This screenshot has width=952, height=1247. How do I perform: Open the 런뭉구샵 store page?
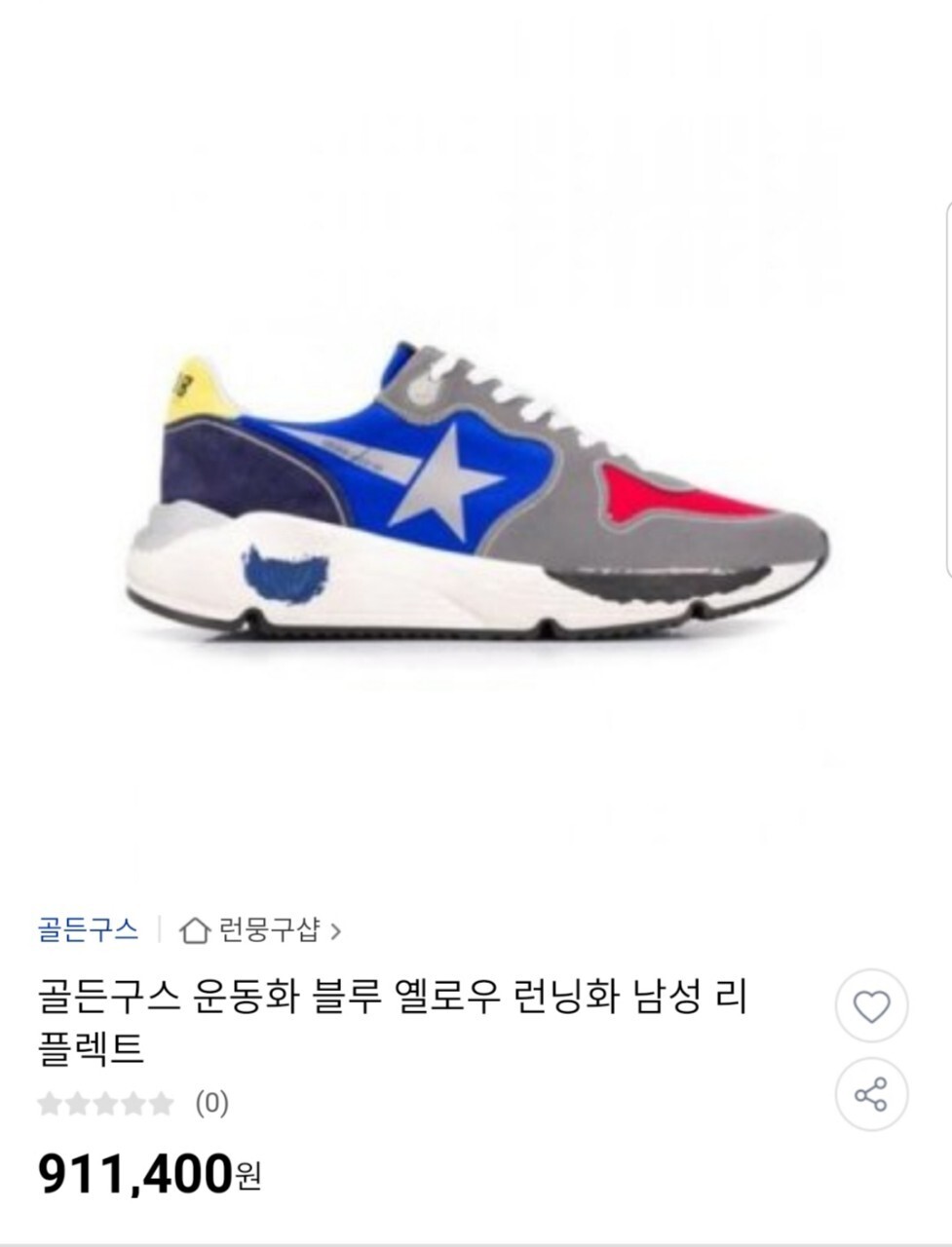click(260, 930)
